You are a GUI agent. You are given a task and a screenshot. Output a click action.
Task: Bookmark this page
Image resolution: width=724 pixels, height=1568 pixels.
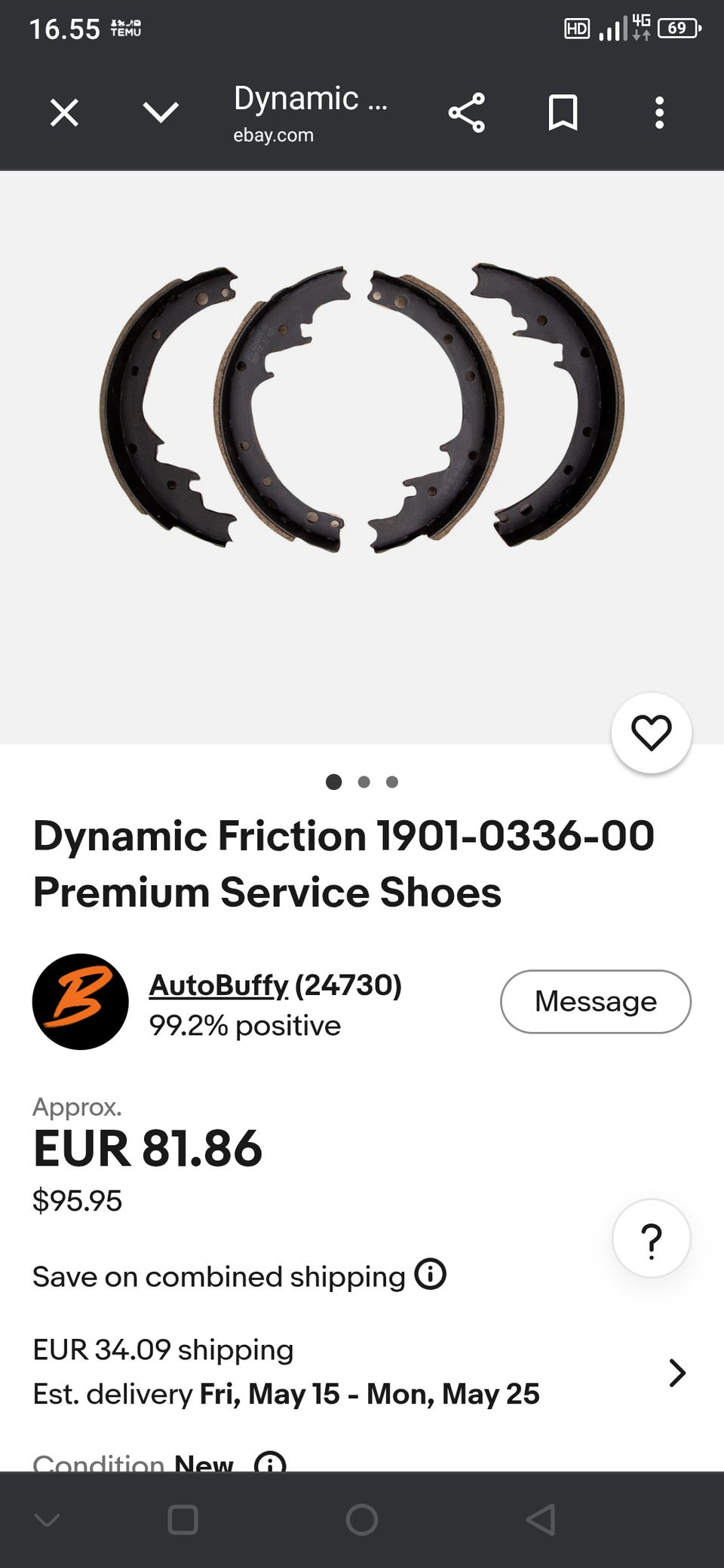pyautogui.click(x=563, y=114)
